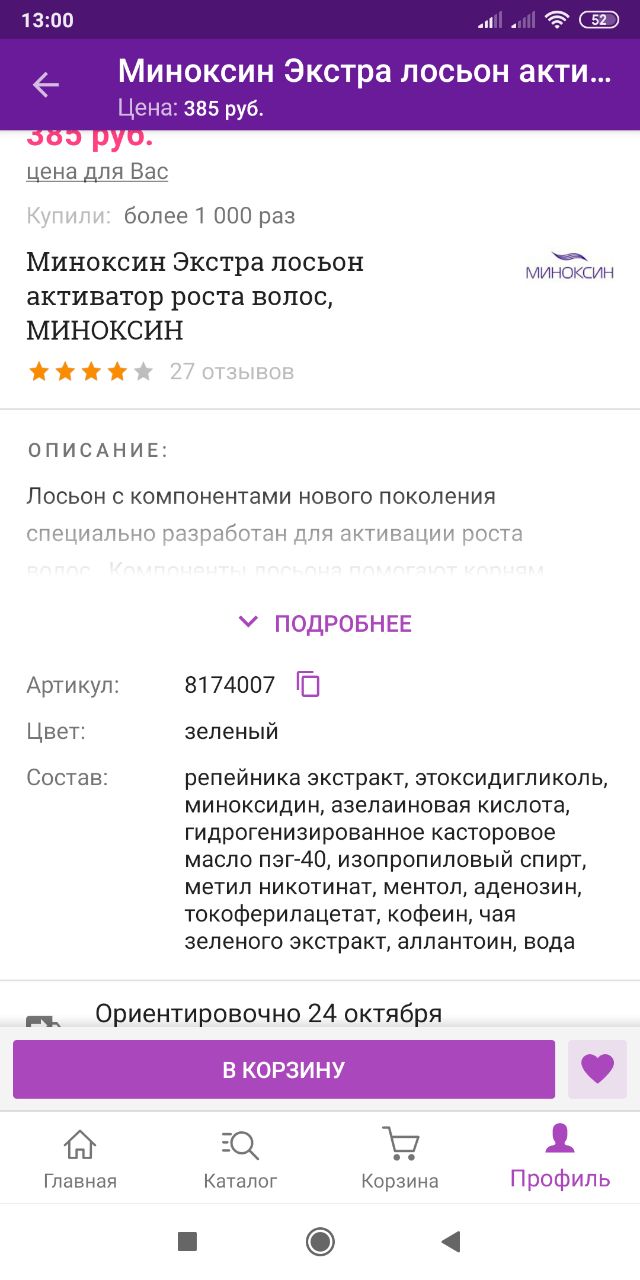Tap the system back triangle

click(x=451, y=1242)
